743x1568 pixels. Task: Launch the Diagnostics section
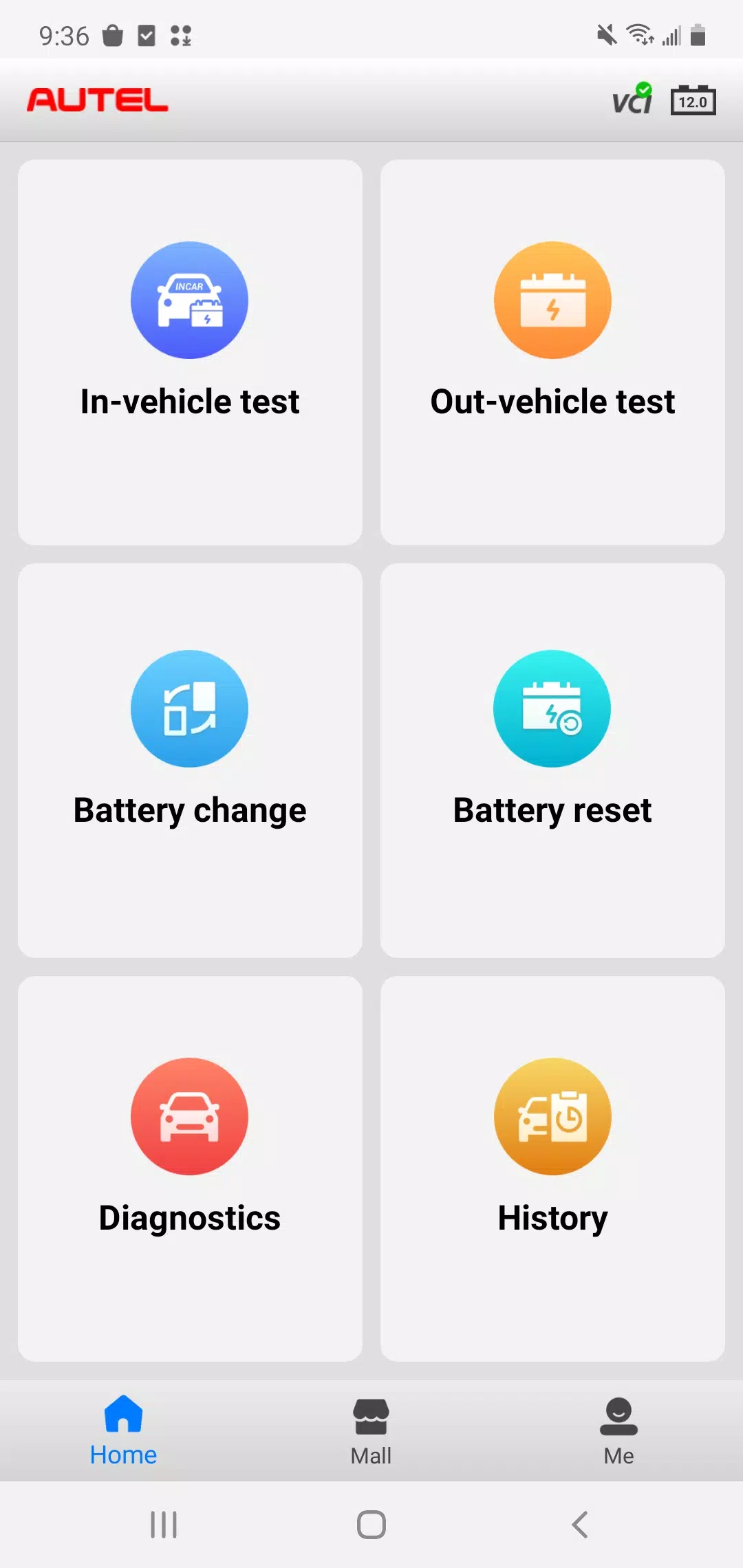(x=190, y=1168)
